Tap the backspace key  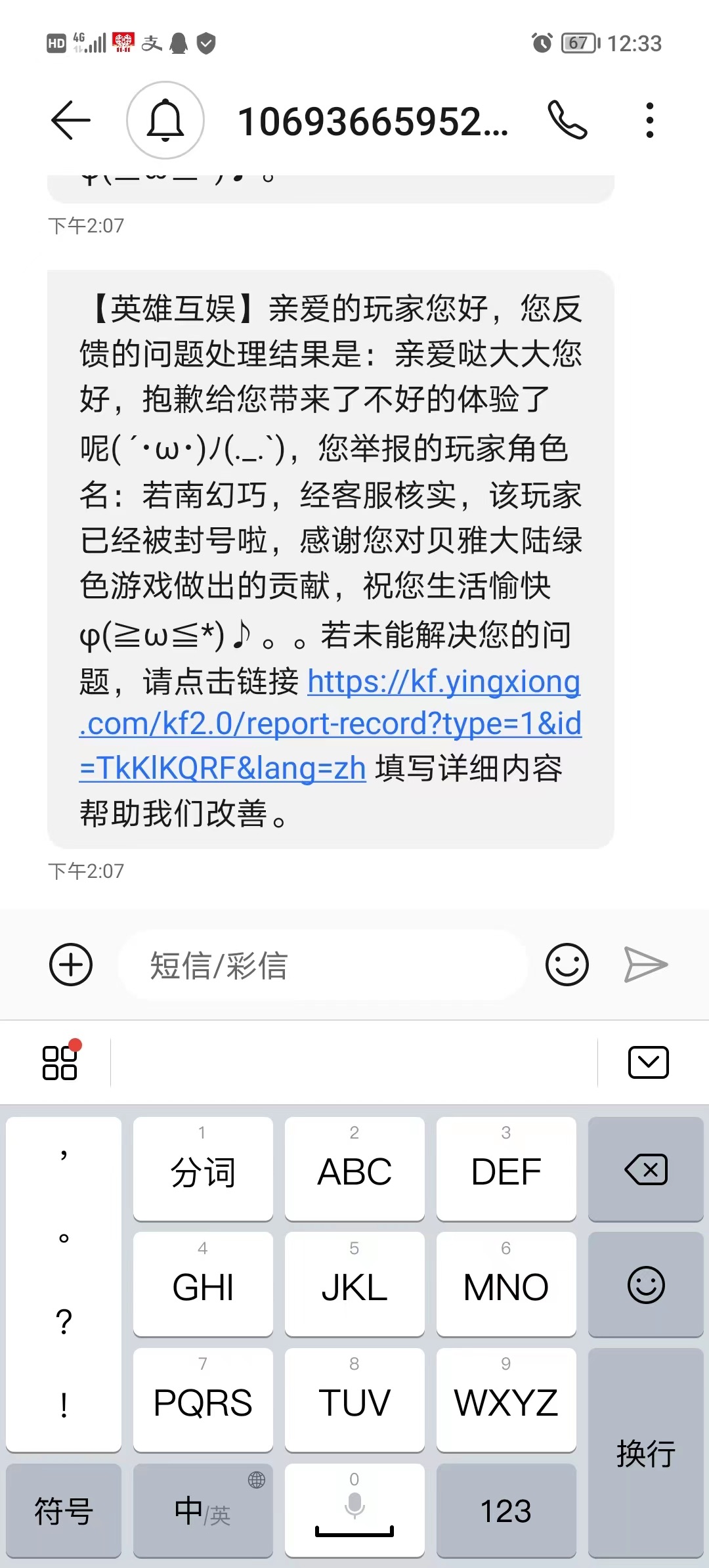(x=646, y=1169)
